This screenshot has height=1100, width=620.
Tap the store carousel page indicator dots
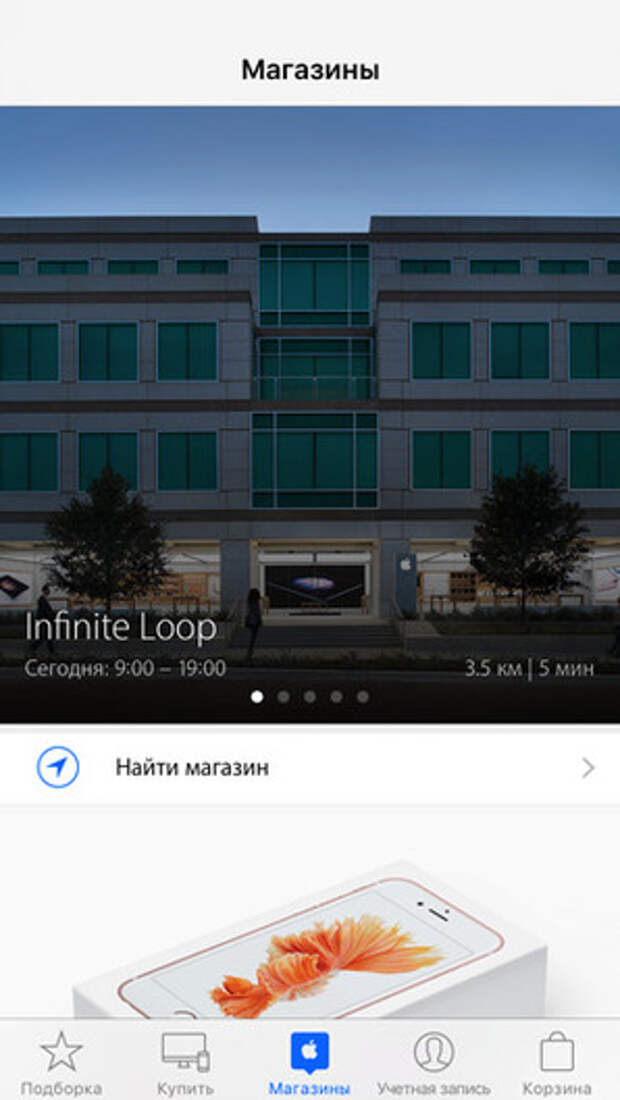pos(310,697)
